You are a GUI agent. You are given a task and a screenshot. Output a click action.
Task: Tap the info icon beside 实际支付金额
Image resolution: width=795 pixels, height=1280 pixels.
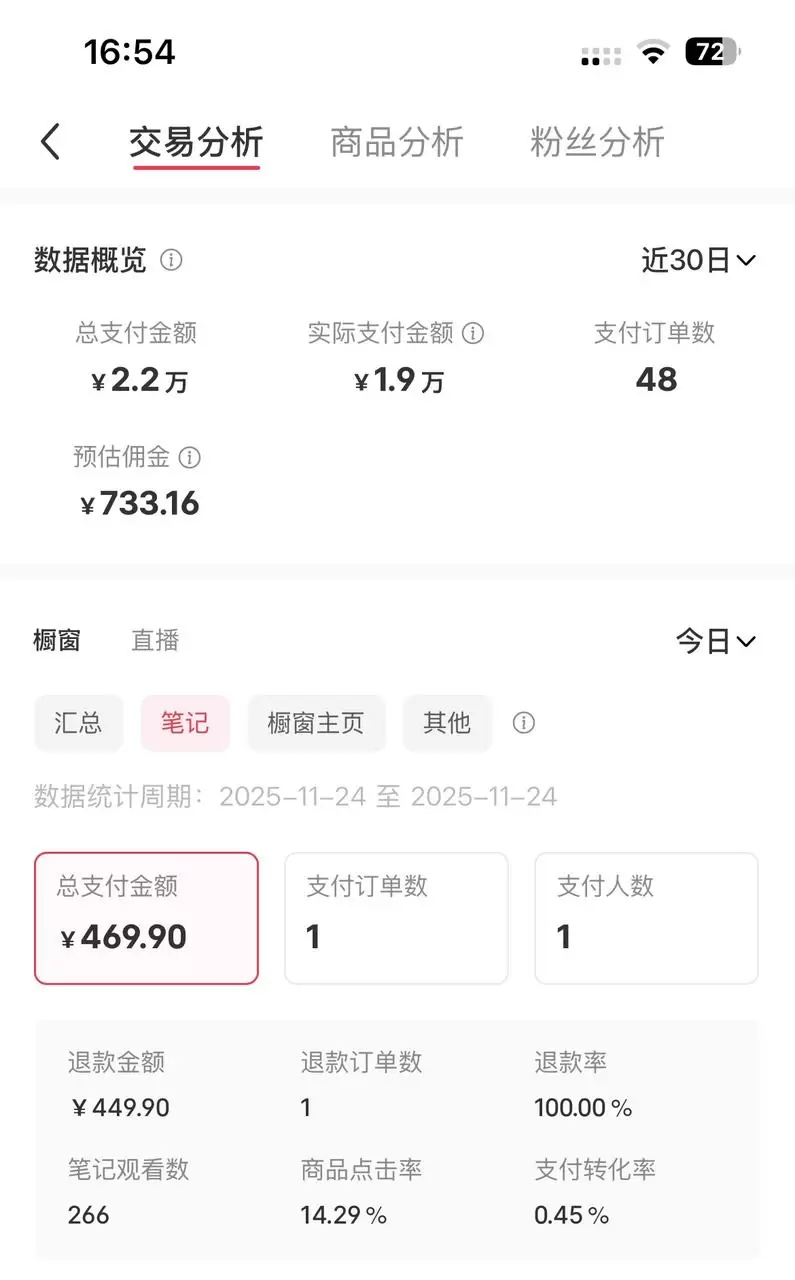(474, 334)
